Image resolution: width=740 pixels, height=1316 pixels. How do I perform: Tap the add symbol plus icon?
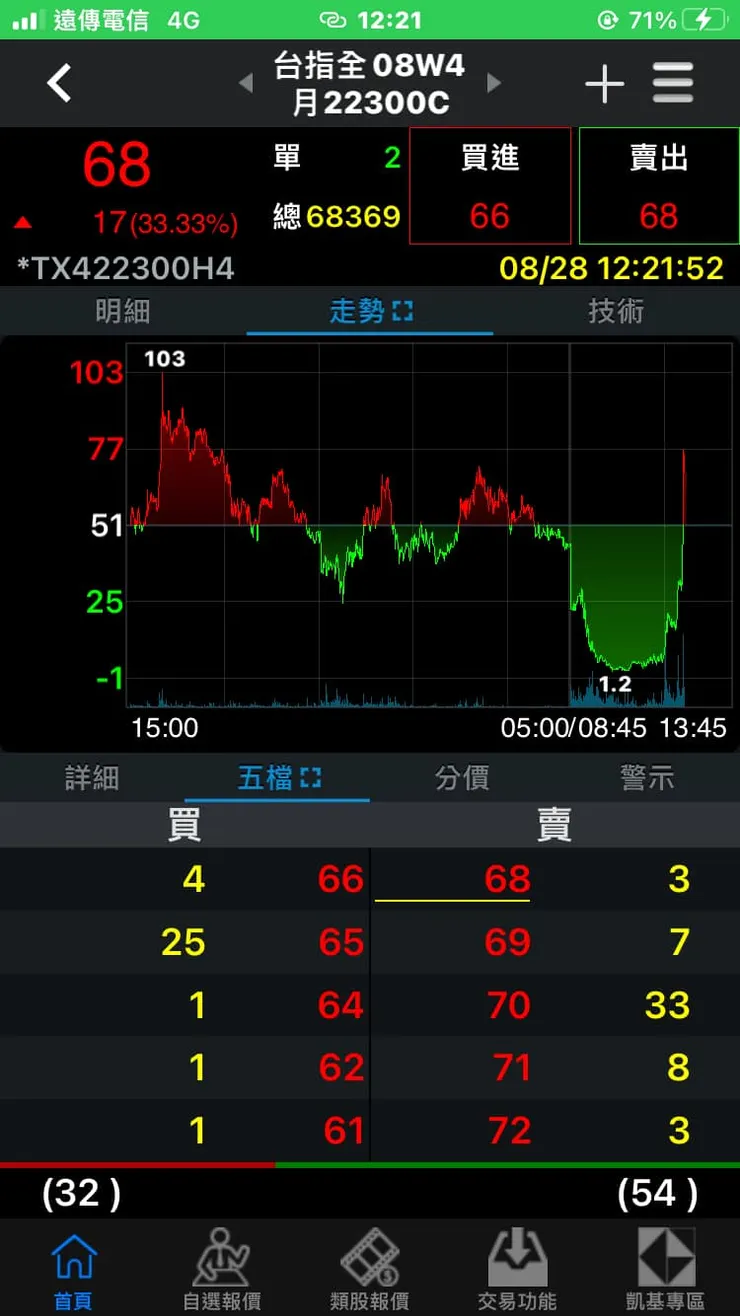pyautogui.click(x=604, y=83)
